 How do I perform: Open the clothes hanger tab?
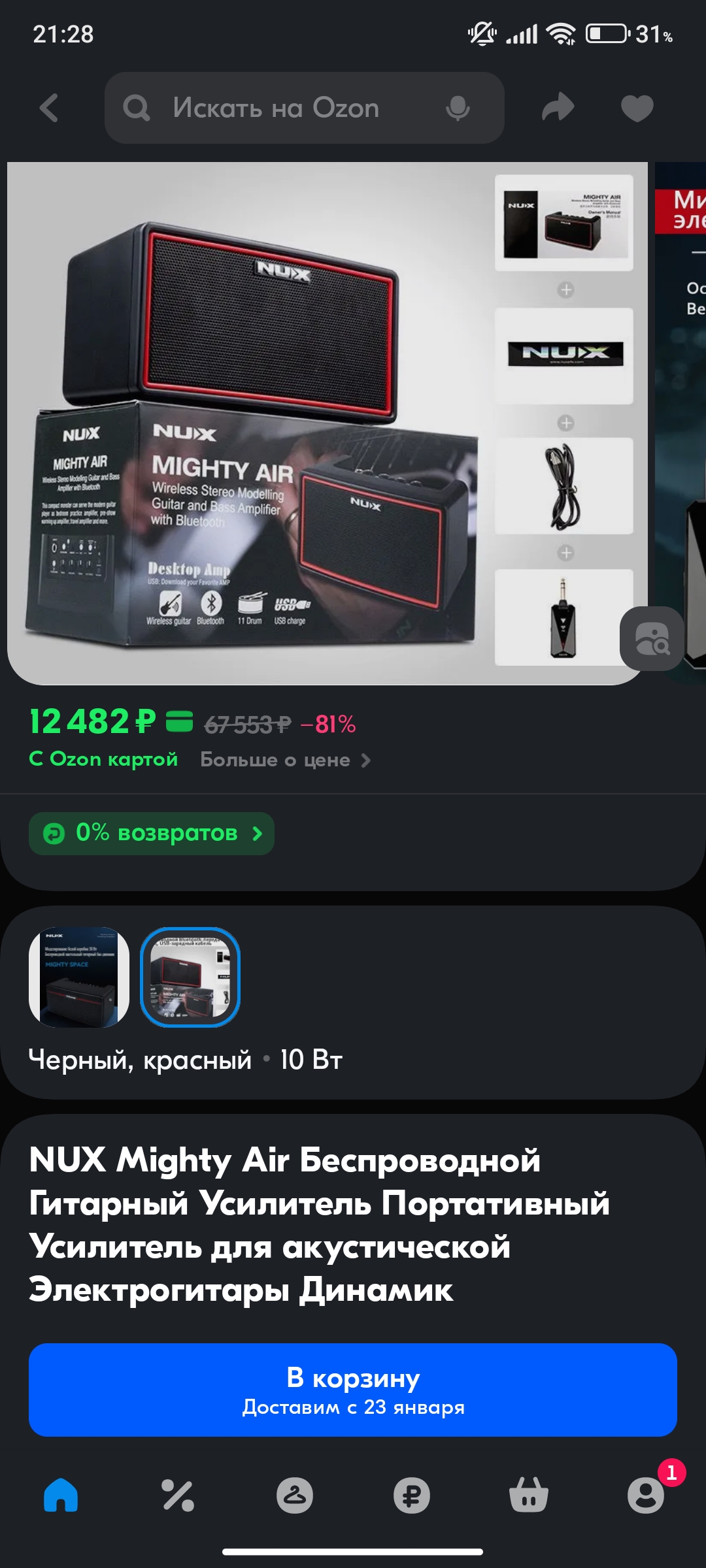click(x=295, y=1495)
